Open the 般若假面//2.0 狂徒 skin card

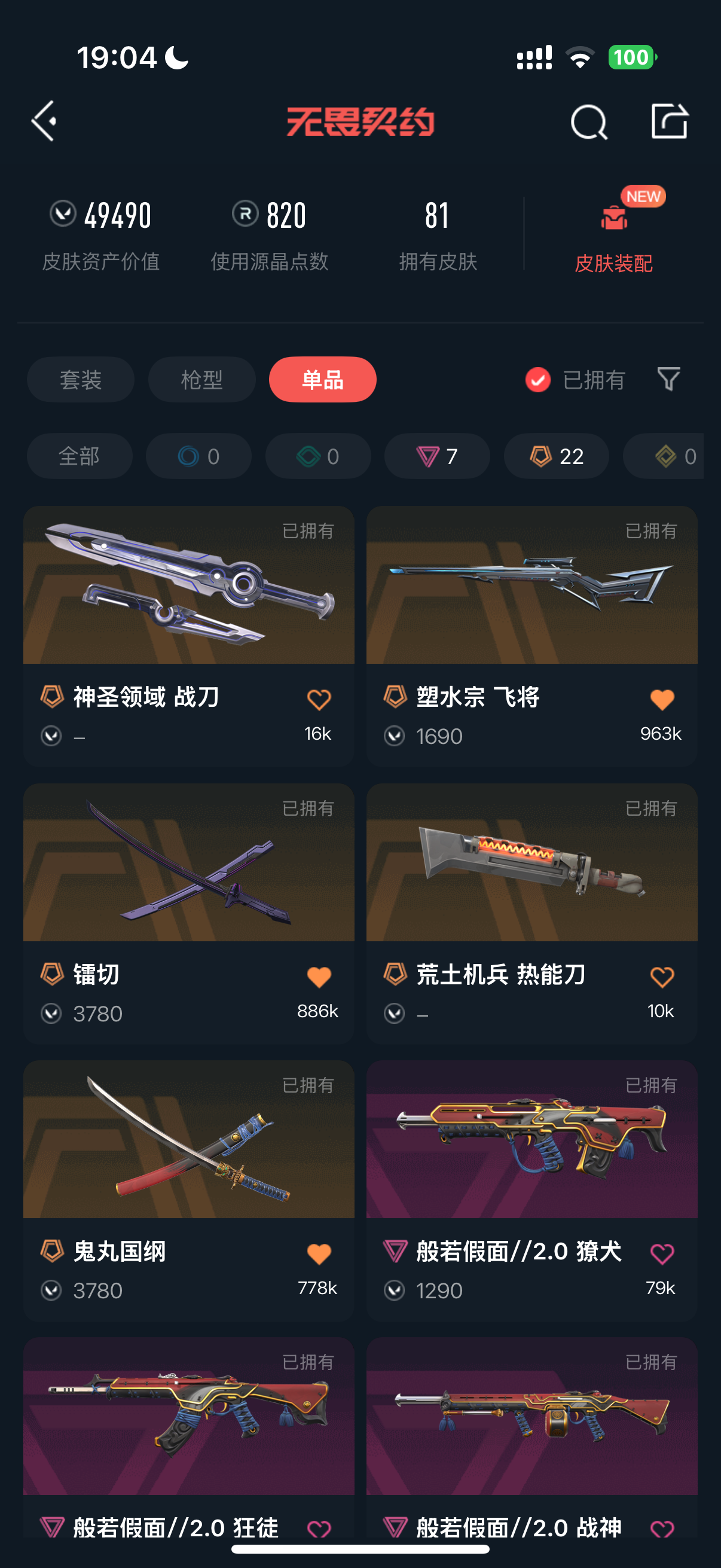click(188, 1417)
